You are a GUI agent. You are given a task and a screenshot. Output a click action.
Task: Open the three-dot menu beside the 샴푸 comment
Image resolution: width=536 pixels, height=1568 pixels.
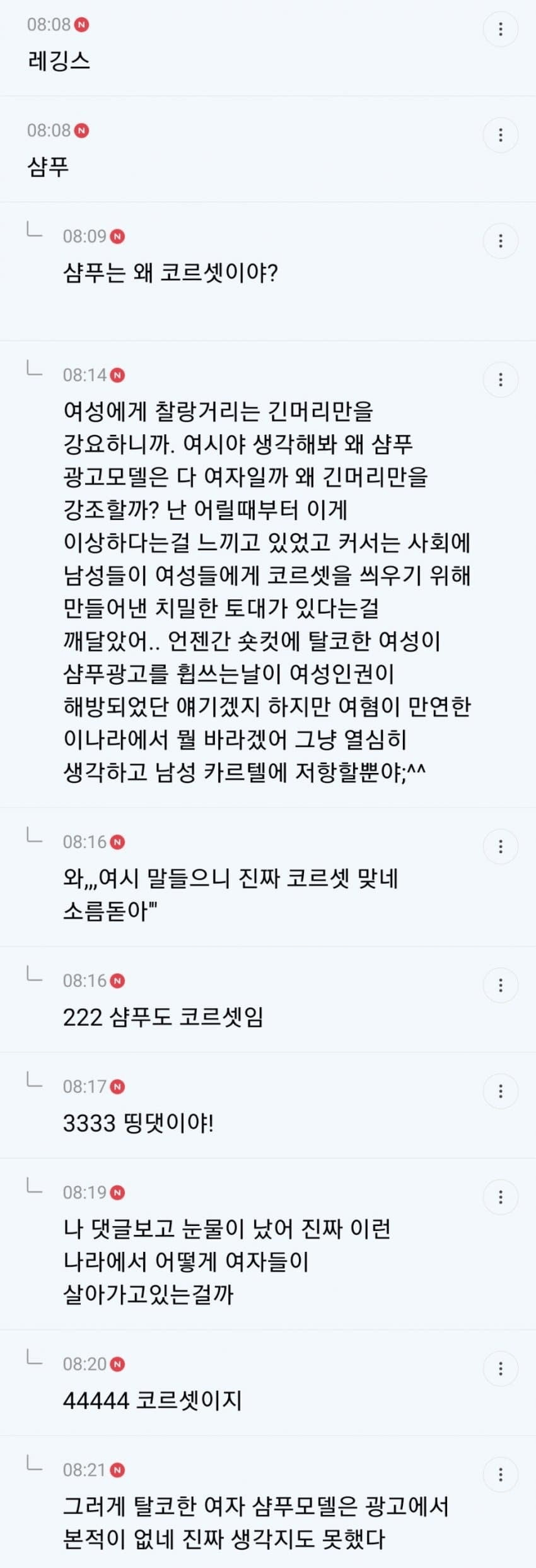(x=500, y=134)
